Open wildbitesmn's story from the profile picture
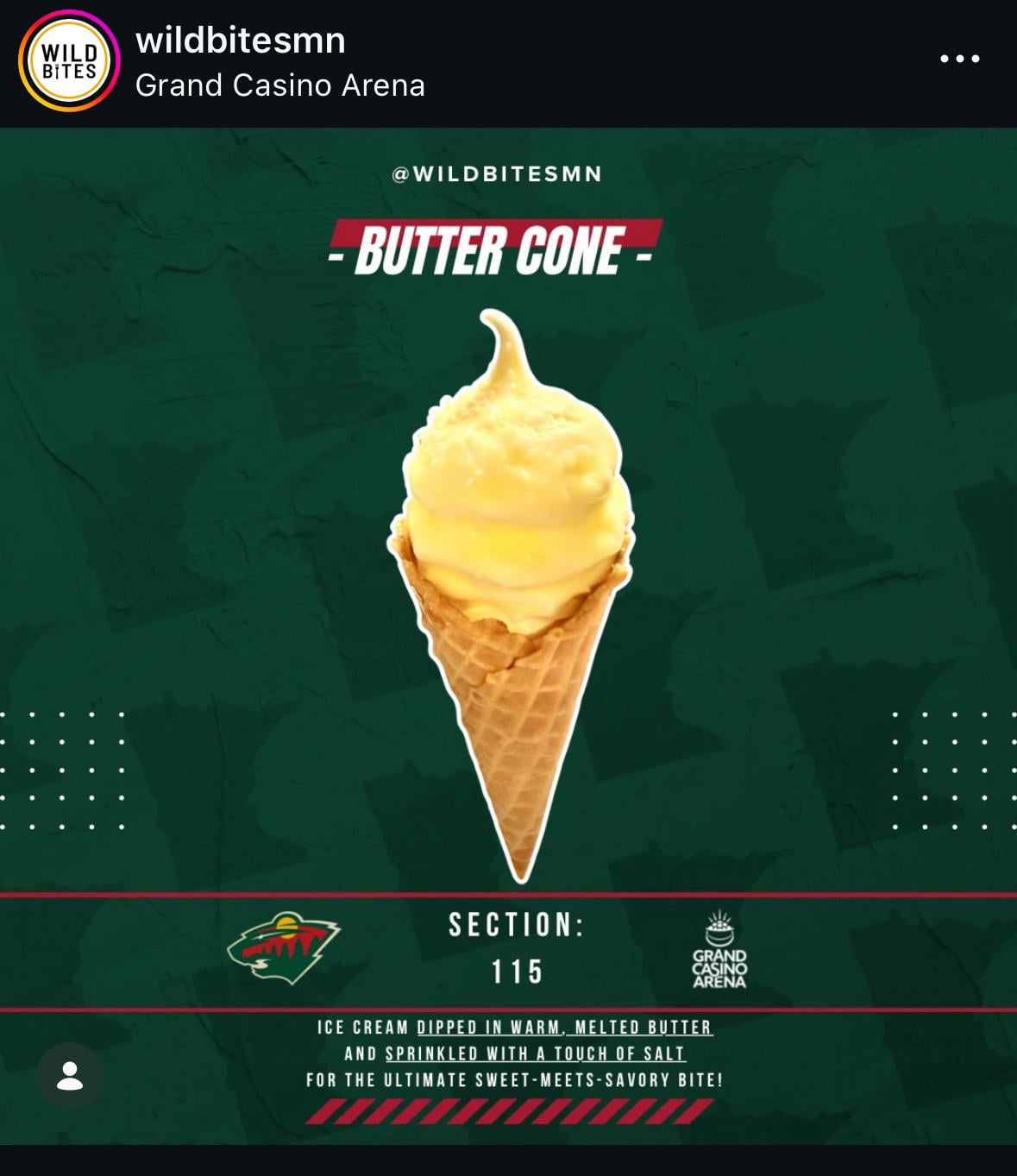This screenshot has width=1017, height=1176. [69, 60]
